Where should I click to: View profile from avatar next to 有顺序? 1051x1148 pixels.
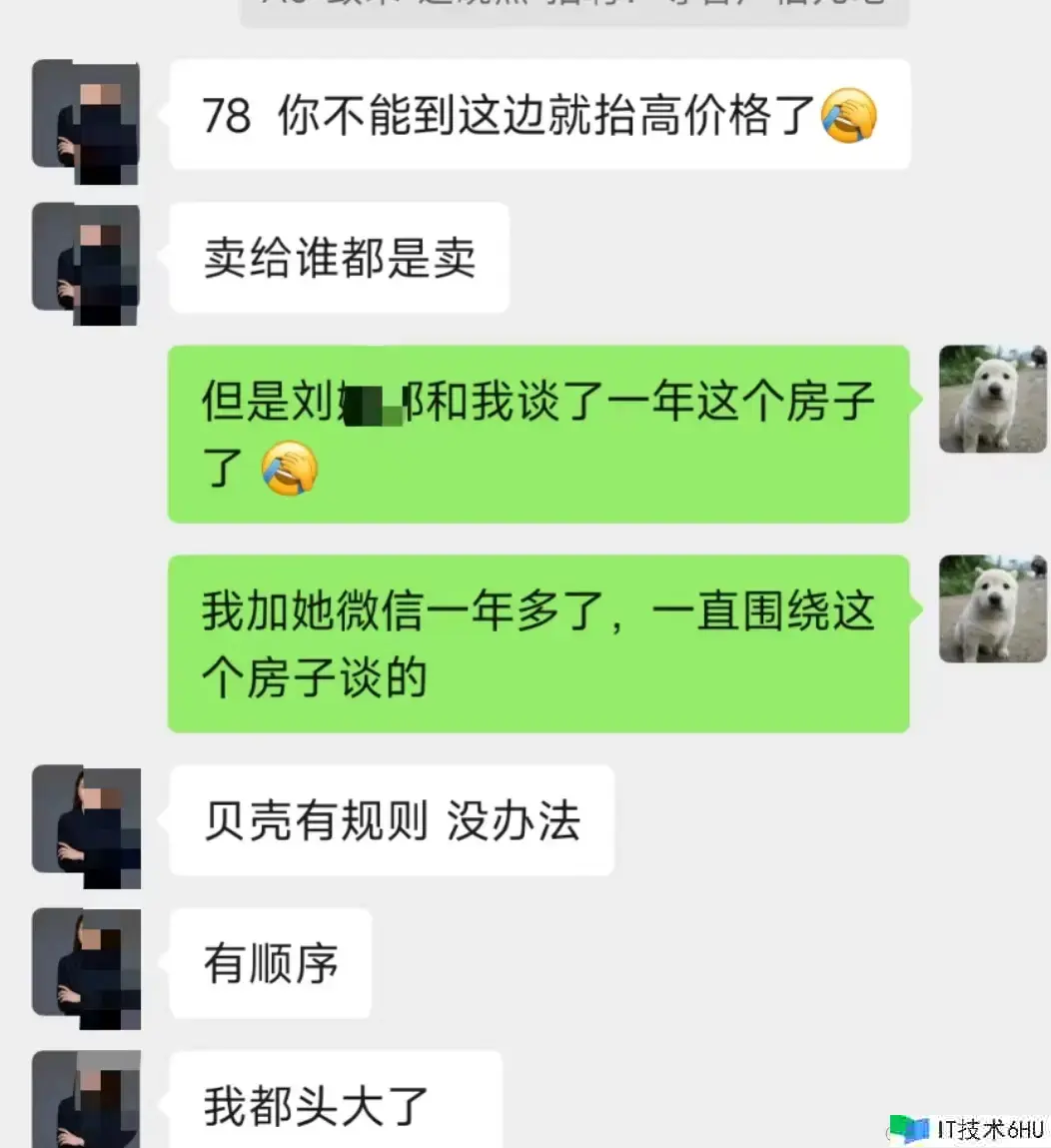tap(86, 968)
